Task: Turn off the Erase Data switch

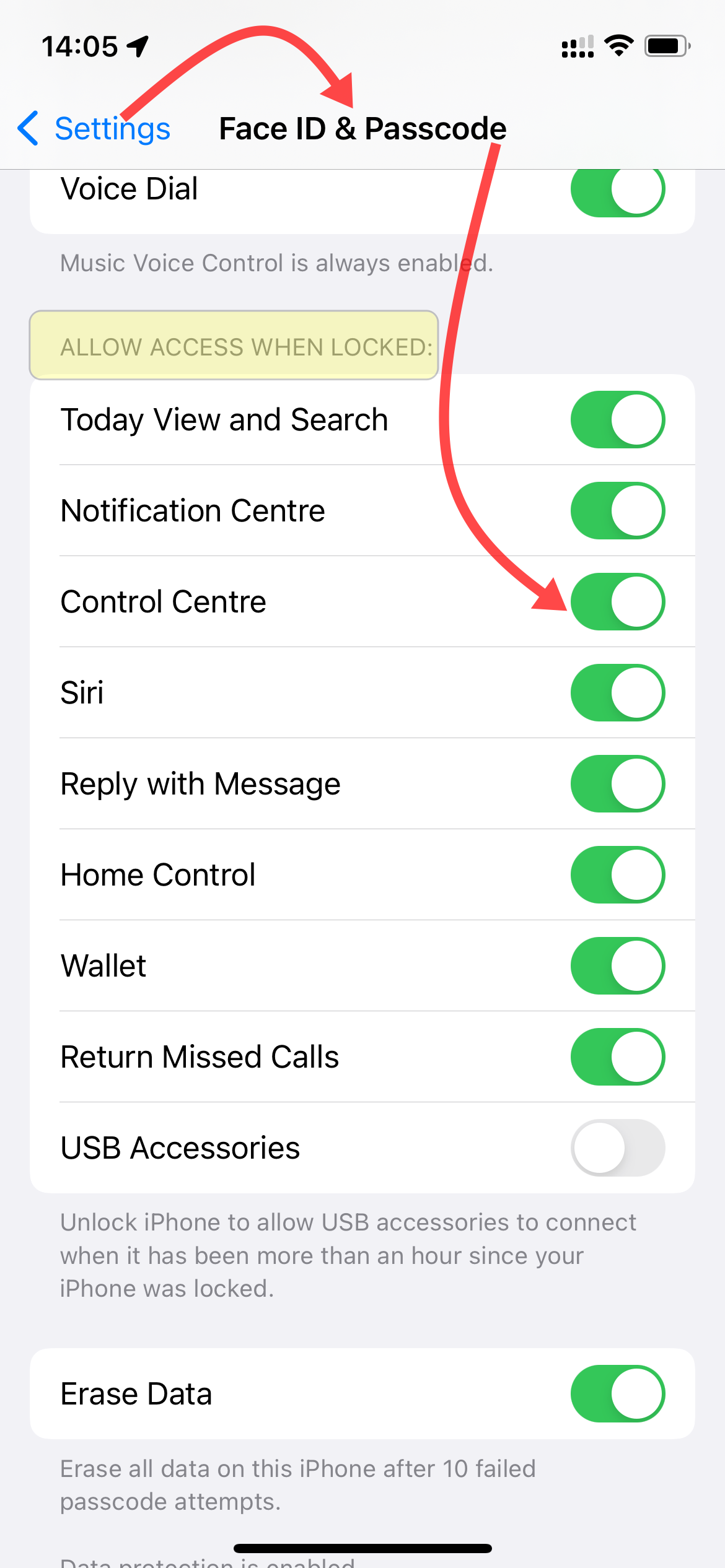Action: click(x=618, y=1394)
